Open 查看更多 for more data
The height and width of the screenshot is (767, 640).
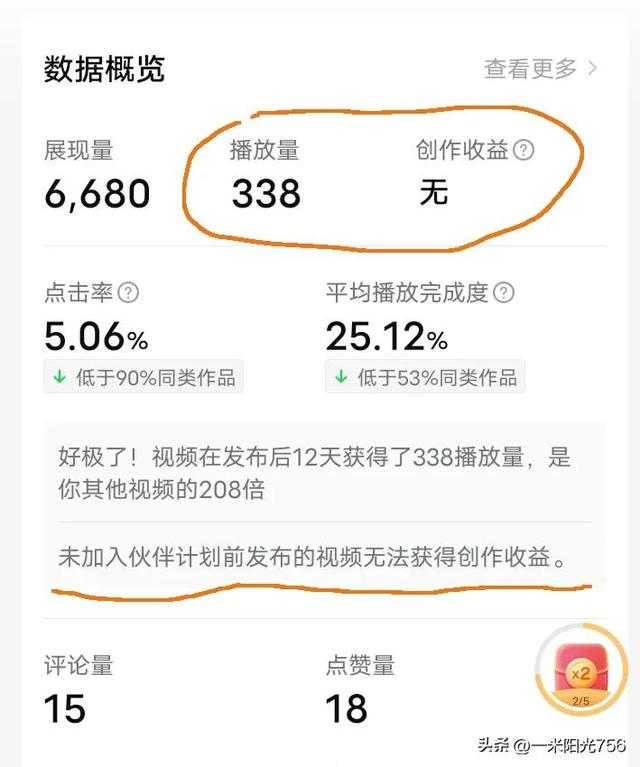tap(540, 69)
